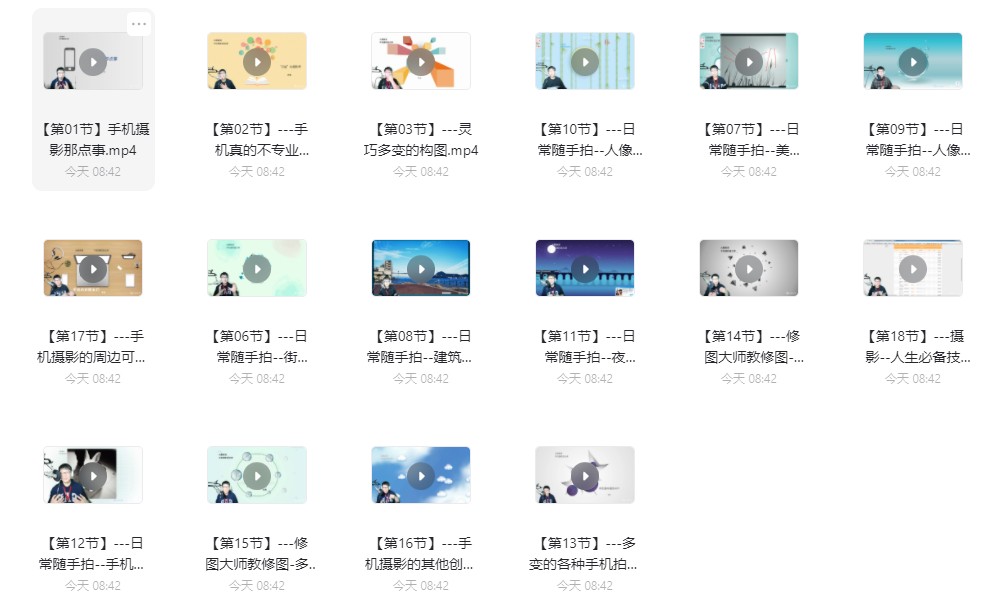Screen dimensions: 998x592
Task: Play the 第07节 video
Action: (x=749, y=61)
